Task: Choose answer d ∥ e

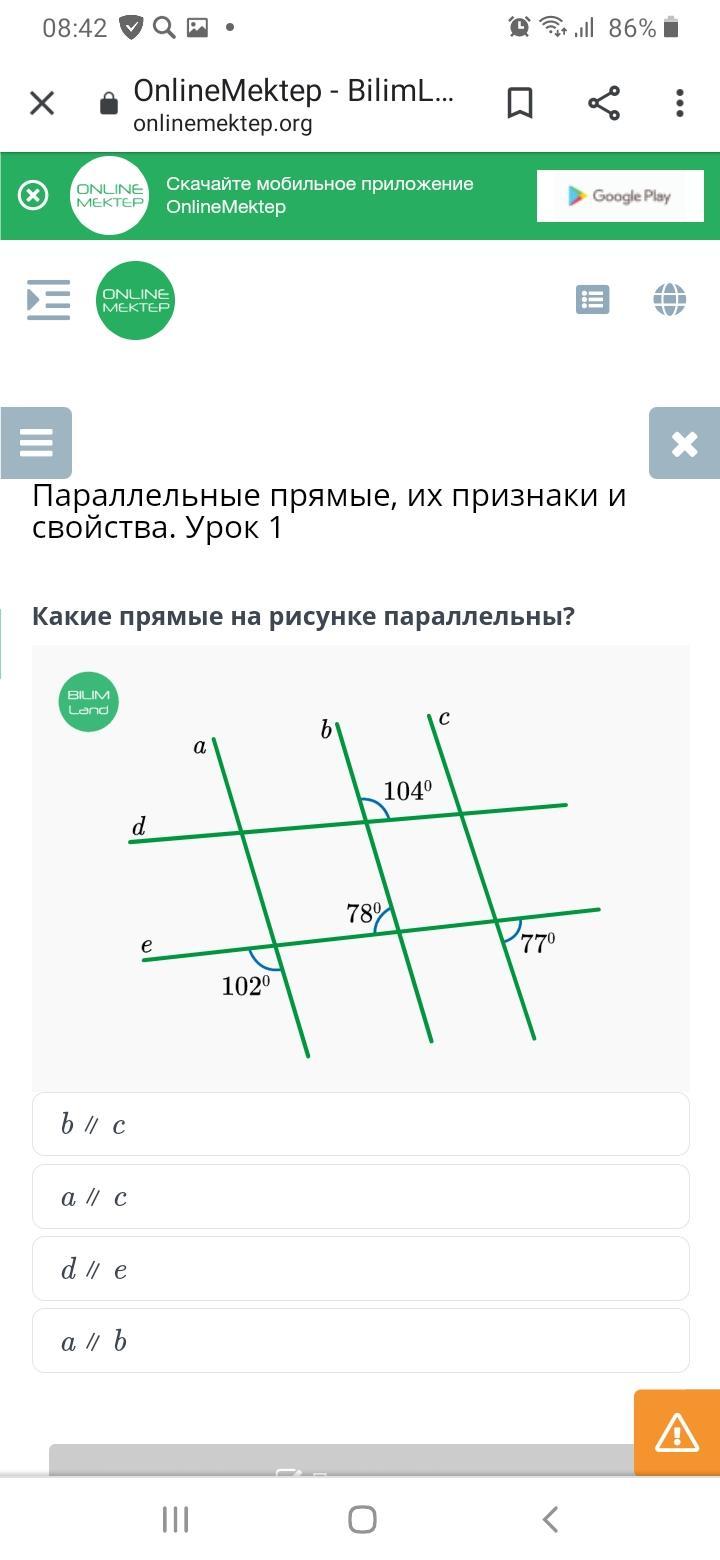Action: point(360,1269)
